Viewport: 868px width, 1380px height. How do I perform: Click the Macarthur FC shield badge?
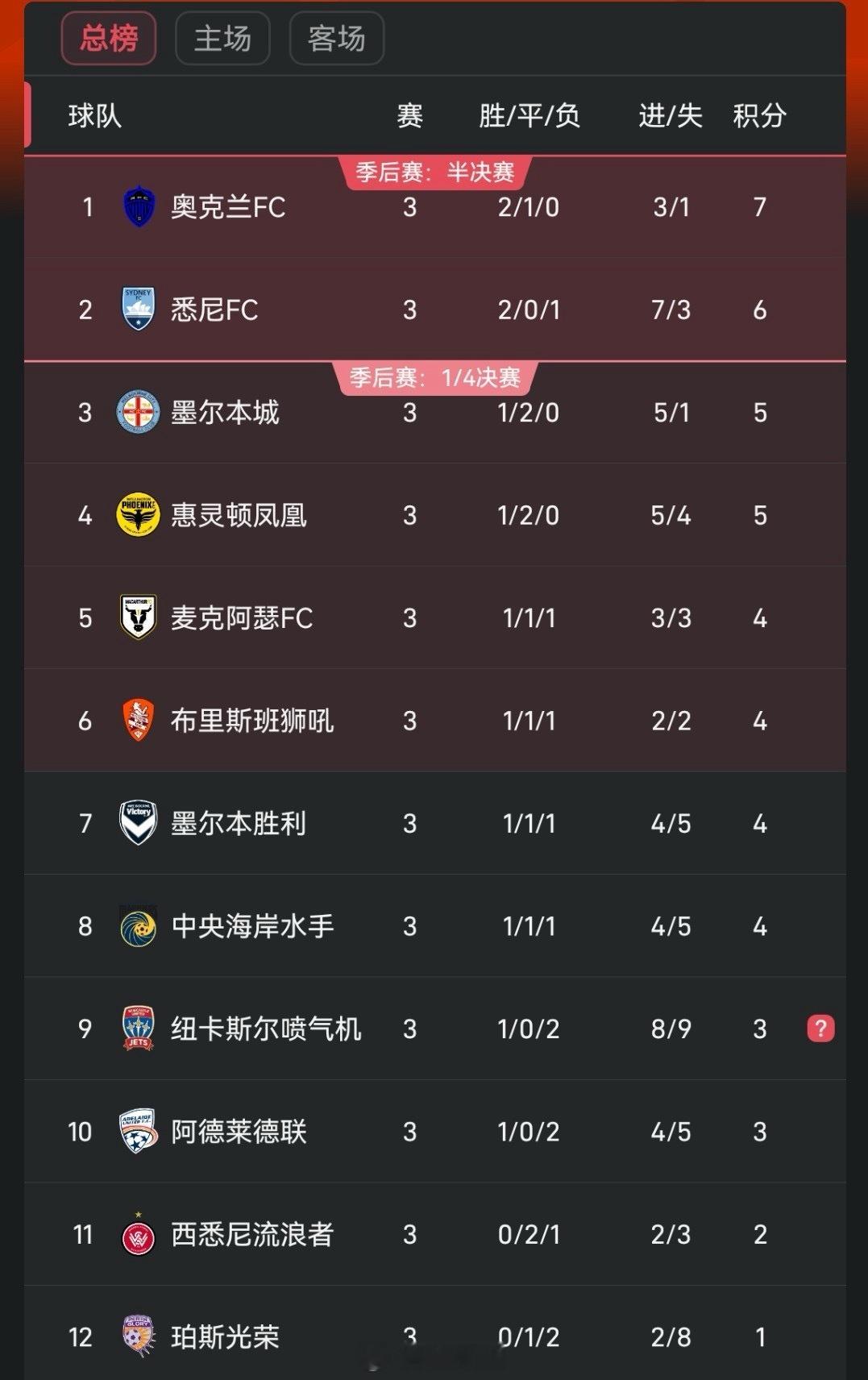(x=137, y=617)
